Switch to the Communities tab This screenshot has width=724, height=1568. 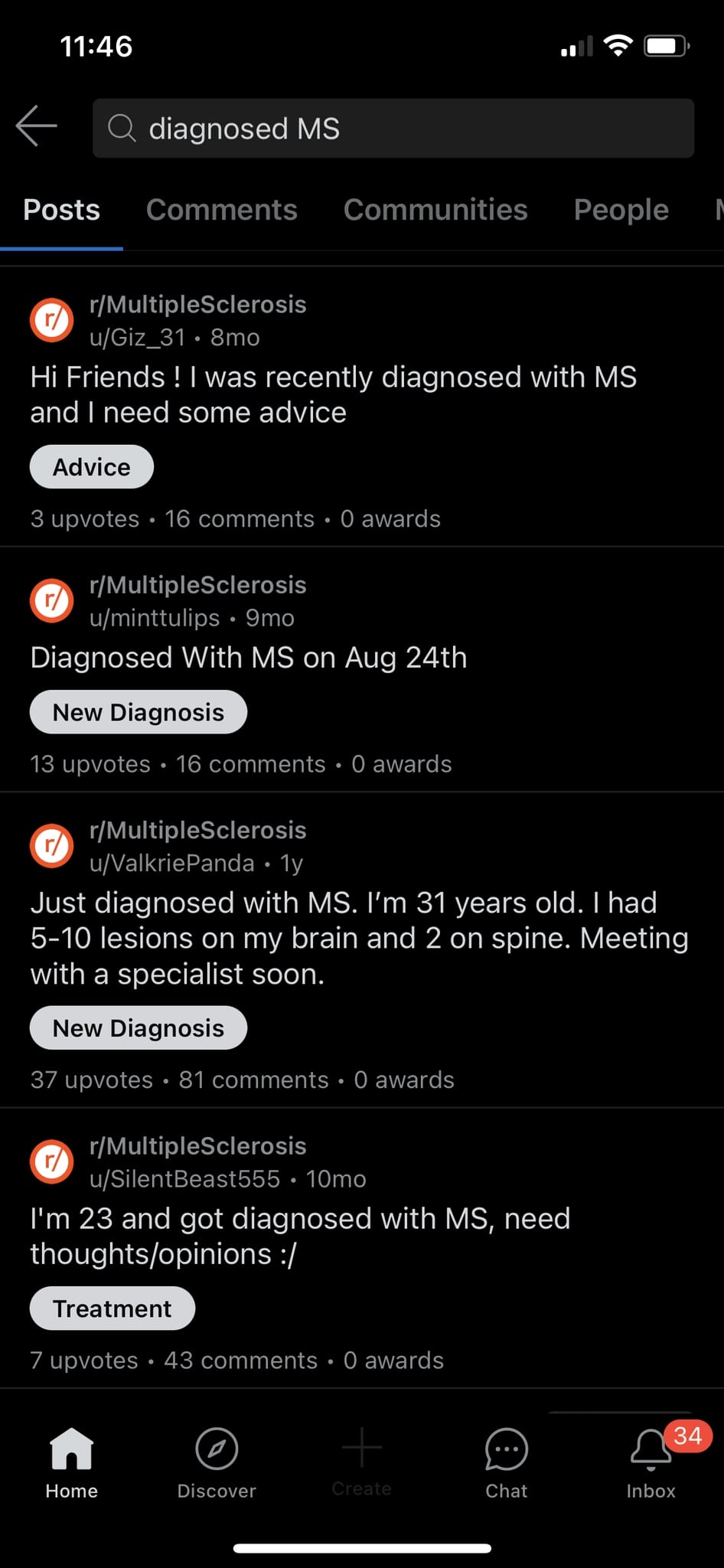click(435, 209)
